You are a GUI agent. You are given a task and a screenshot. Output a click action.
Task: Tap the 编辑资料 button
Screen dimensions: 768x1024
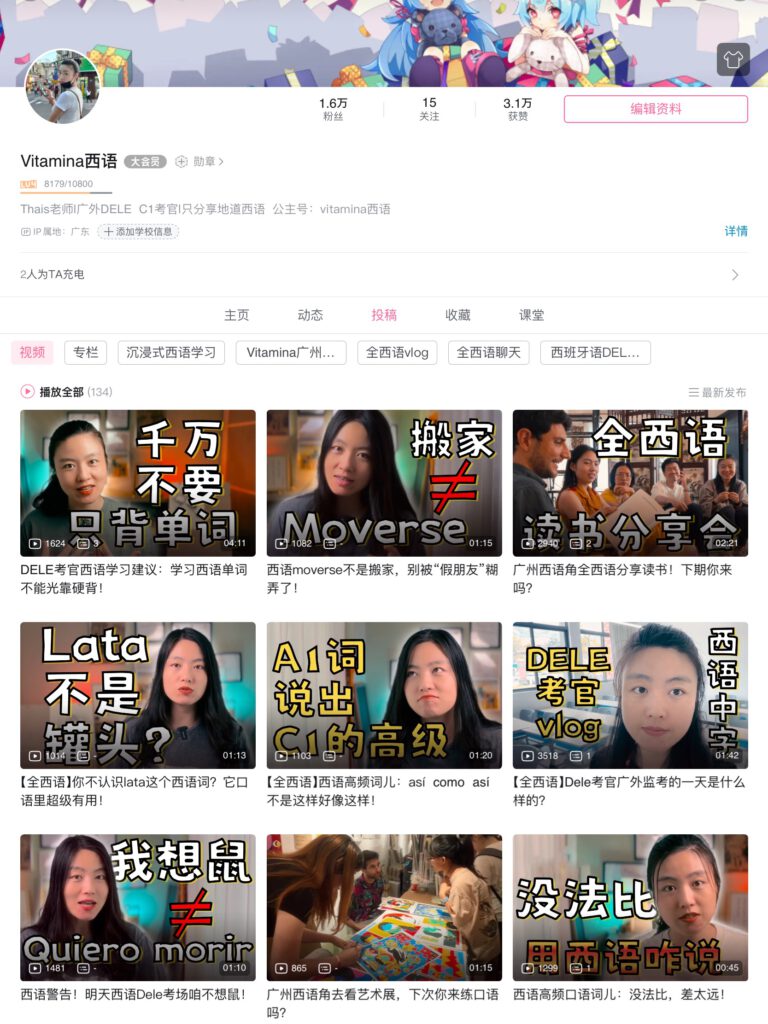coord(655,109)
